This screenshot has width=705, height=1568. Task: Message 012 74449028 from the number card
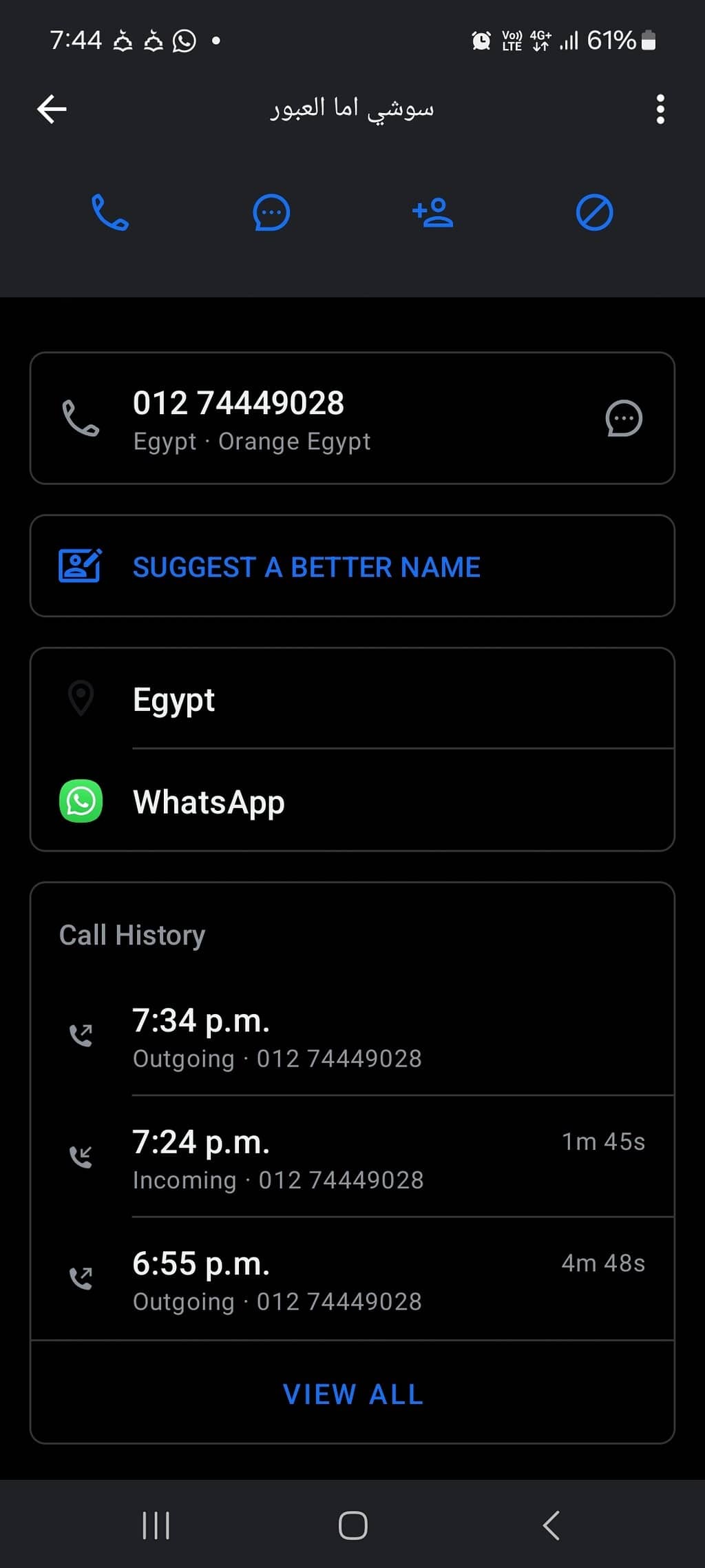(624, 418)
